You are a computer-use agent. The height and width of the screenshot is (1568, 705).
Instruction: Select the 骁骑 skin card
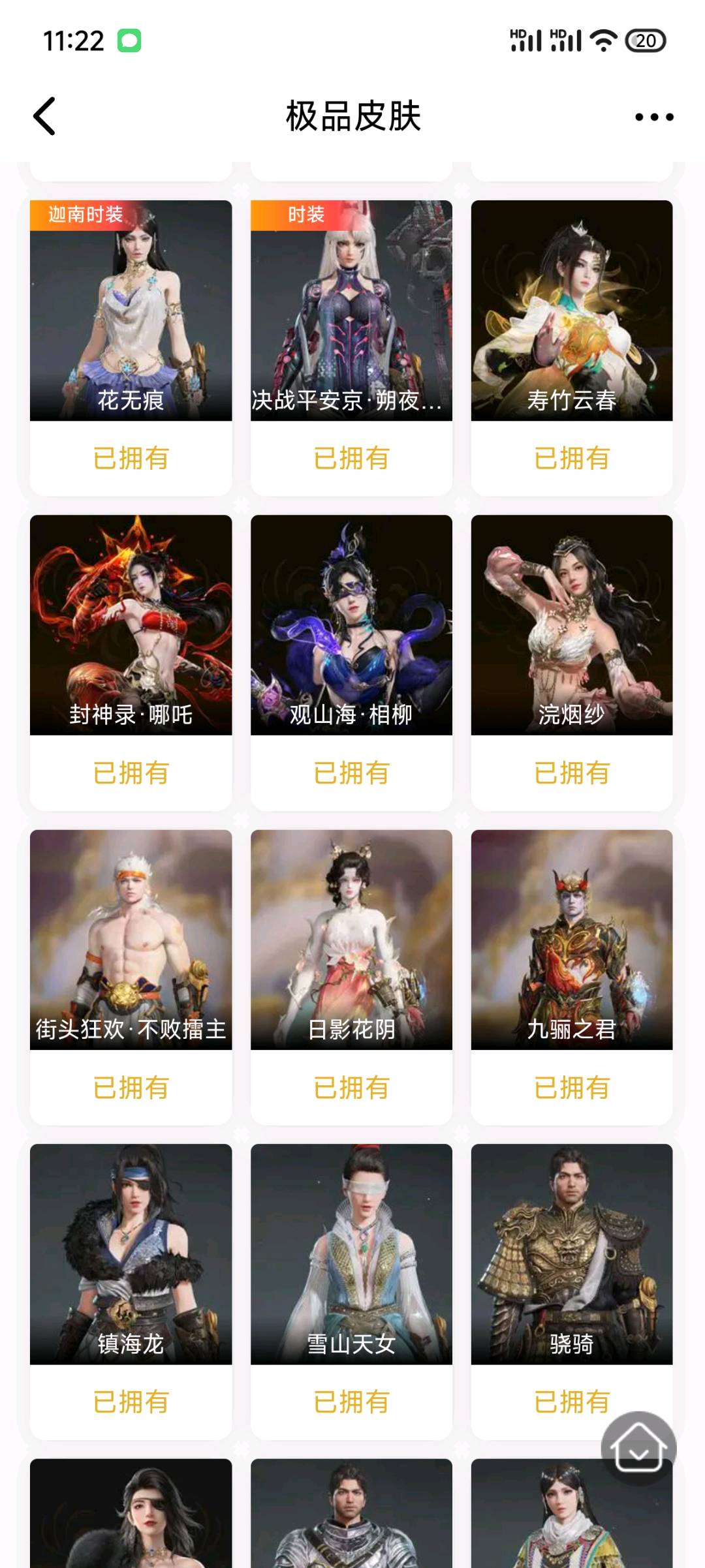click(572, 1254)
